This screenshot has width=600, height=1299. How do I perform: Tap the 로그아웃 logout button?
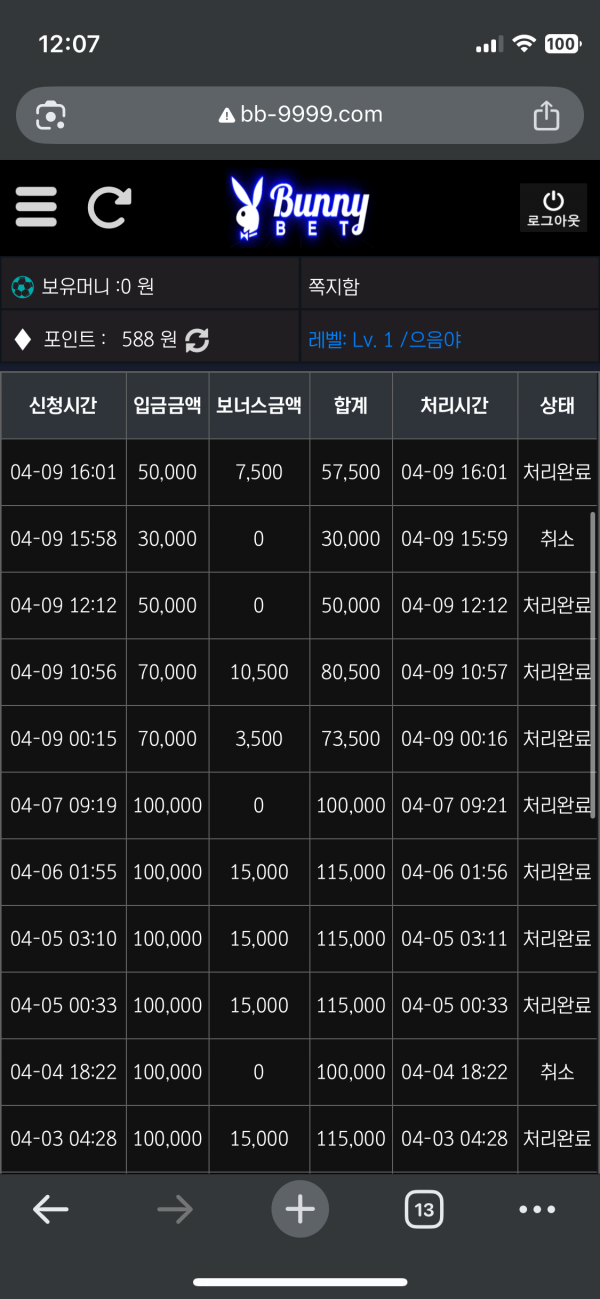click(553, 208)
